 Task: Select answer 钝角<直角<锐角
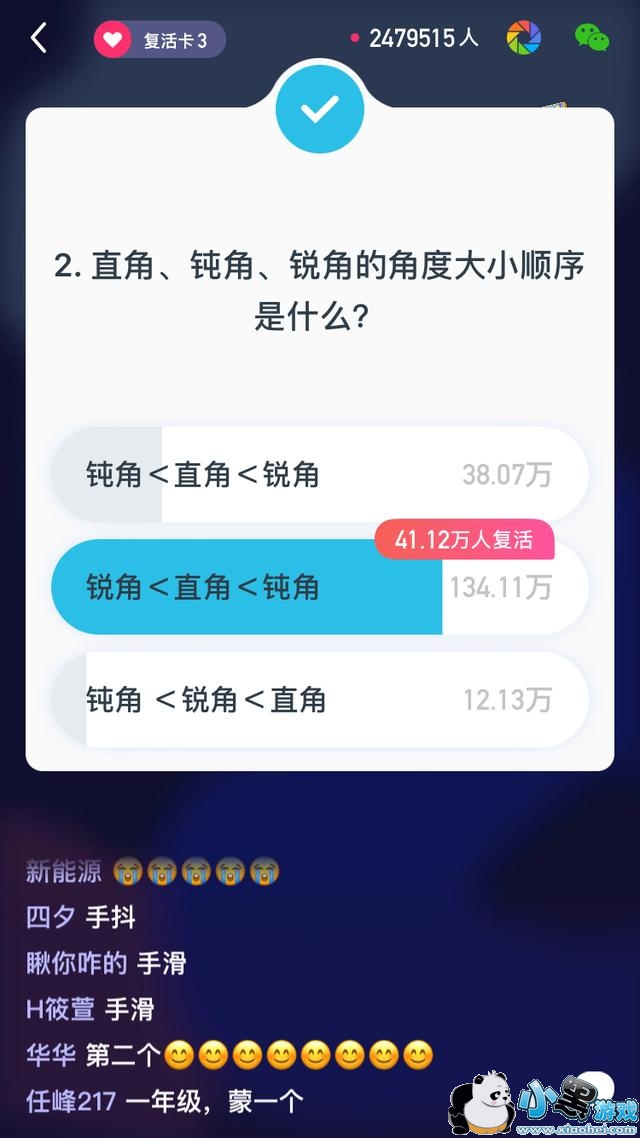click(x=319, y=474)
